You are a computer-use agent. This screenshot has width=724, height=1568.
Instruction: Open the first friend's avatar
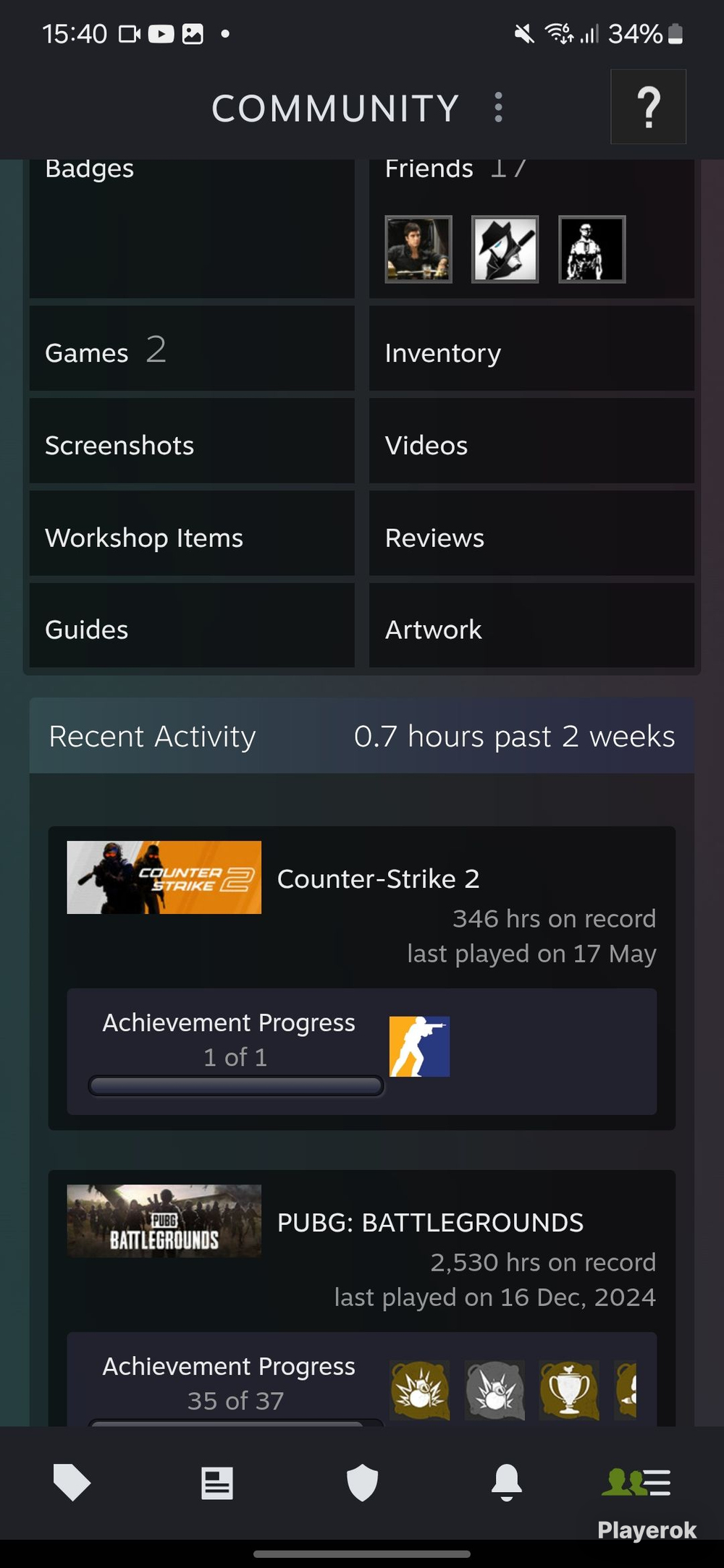point(418,249)
